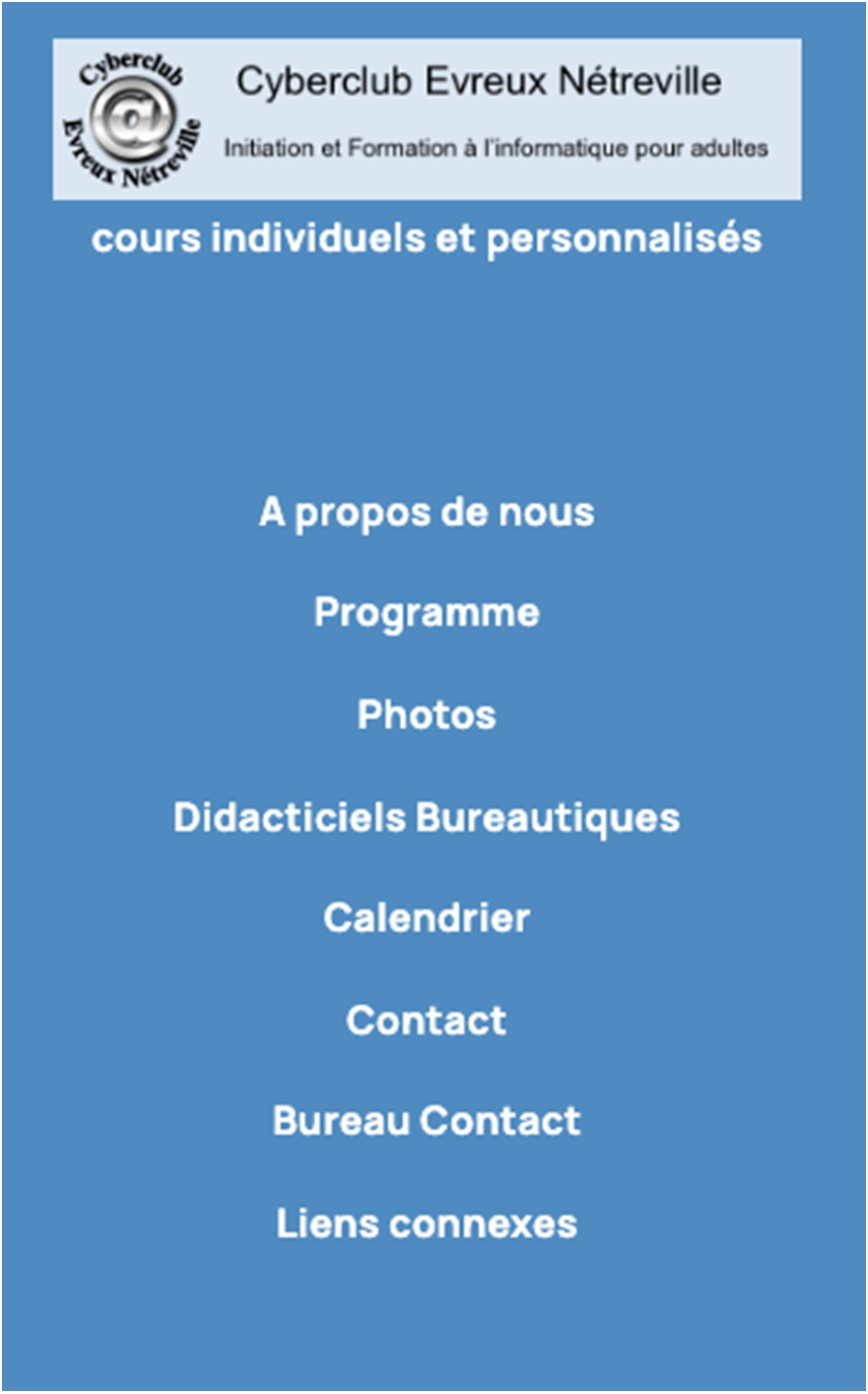The width and height of the screenshot is (868, 1394).
Task: Open Calendrier
Action: [x=427, y=918]
